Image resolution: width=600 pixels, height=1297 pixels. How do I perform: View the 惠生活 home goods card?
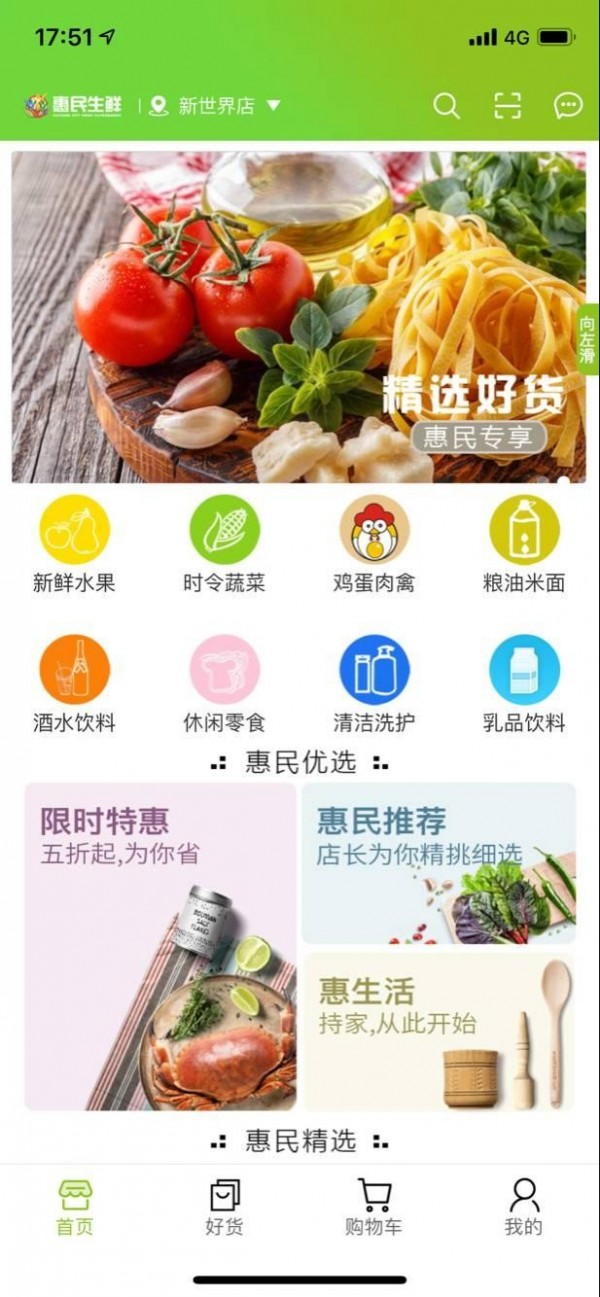click(x=439, y=1031)
